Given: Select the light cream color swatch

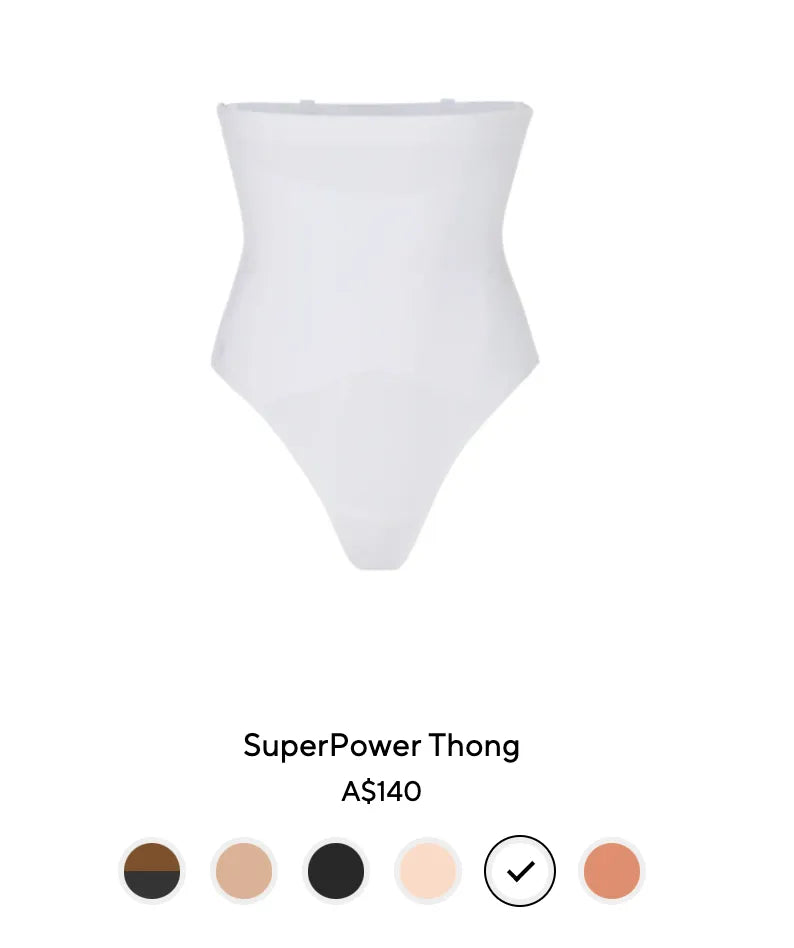Looking at the screenshot, I should 427,871.
